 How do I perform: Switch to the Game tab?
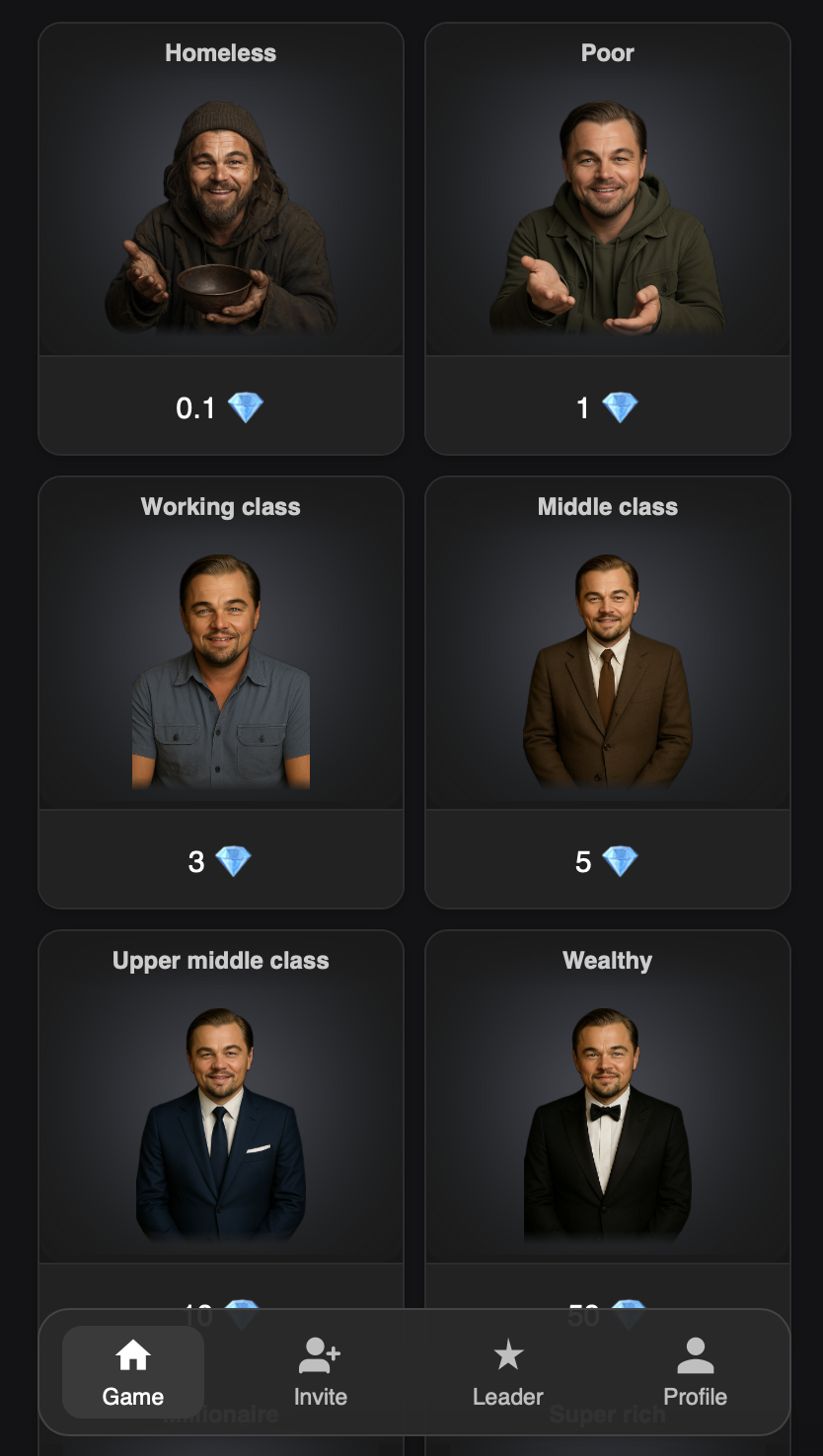(x=133, y=1372)
